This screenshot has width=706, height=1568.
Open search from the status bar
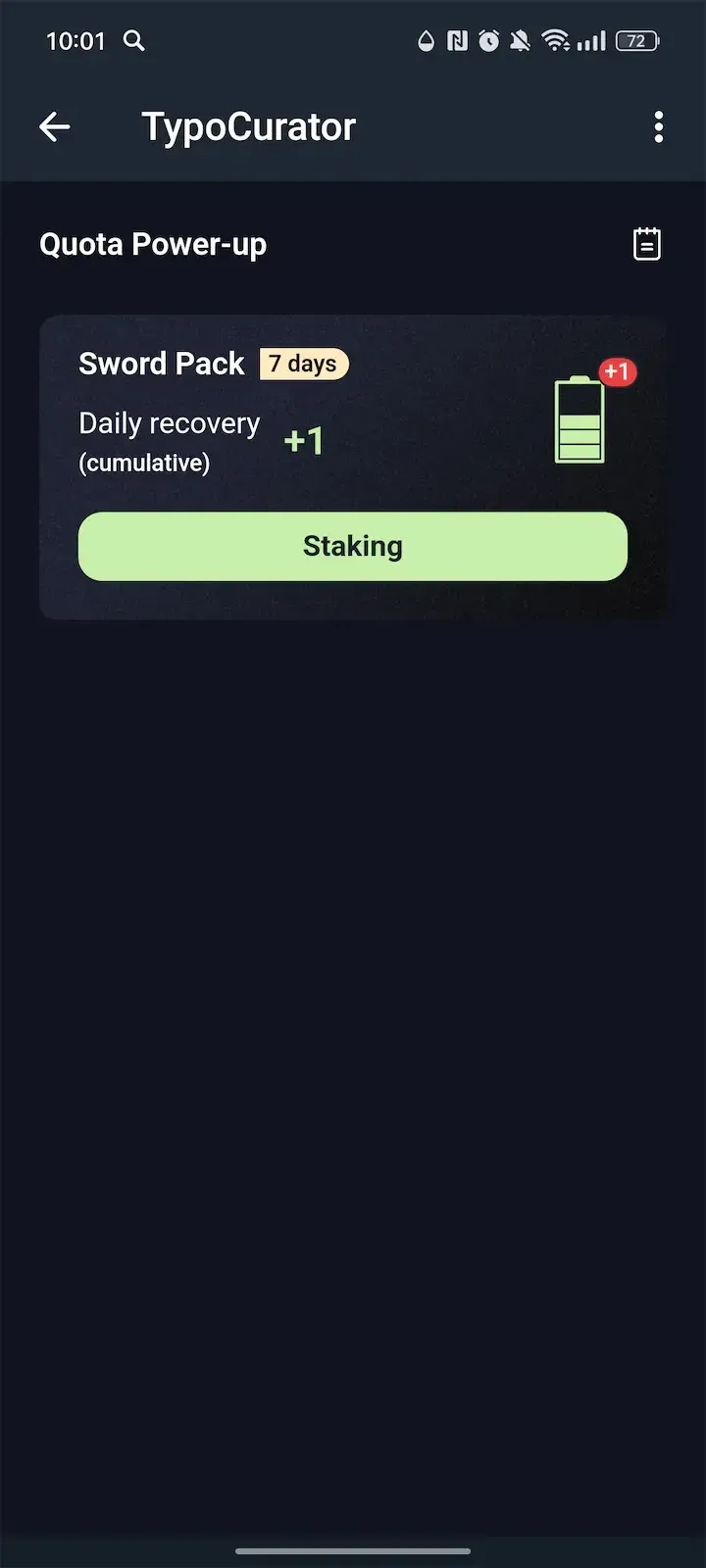click(x=132, y=41)
